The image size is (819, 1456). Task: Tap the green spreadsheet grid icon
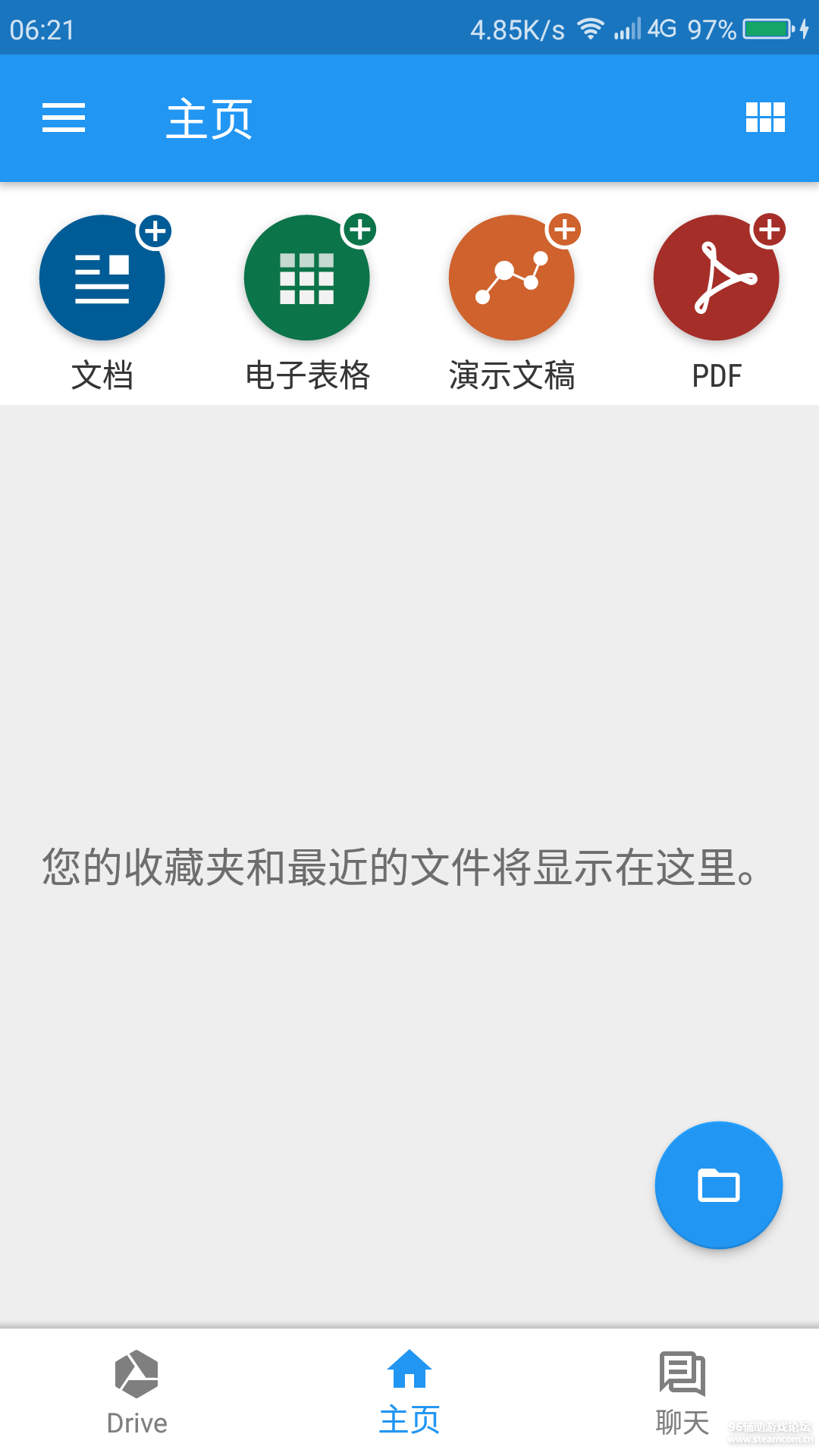tap(307, 278)
